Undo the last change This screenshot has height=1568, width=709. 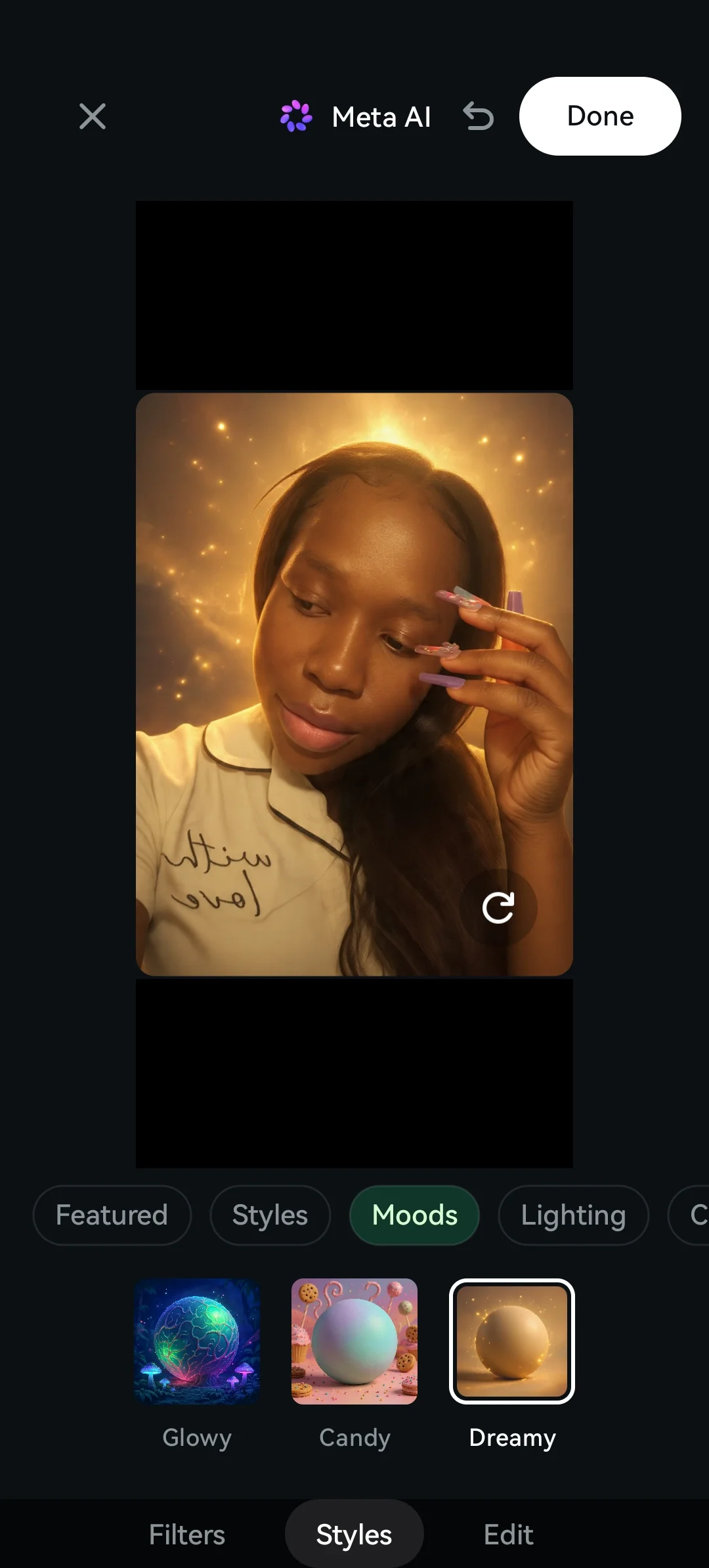[x=479, y=117]
